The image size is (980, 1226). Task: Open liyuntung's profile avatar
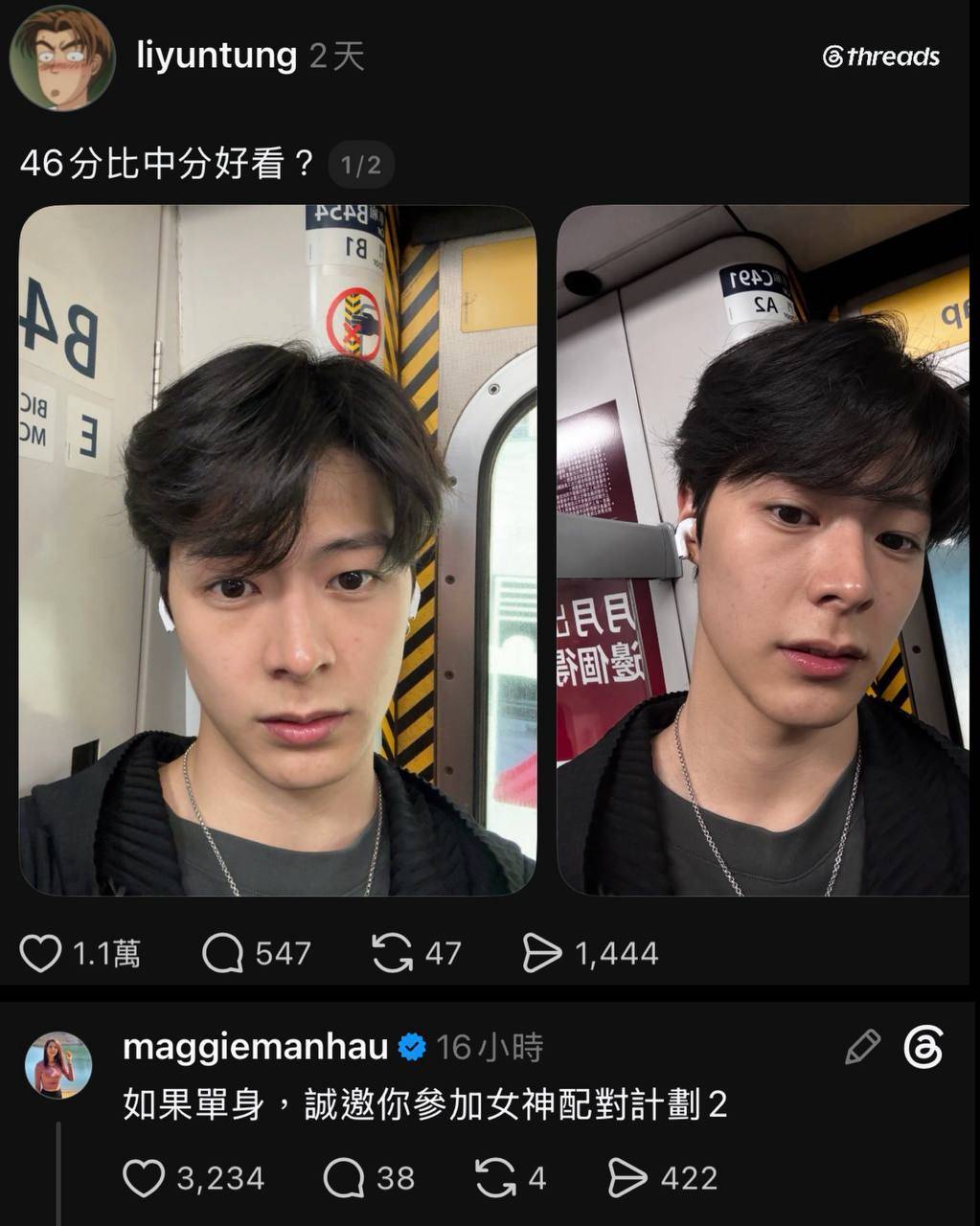(62, 57)
